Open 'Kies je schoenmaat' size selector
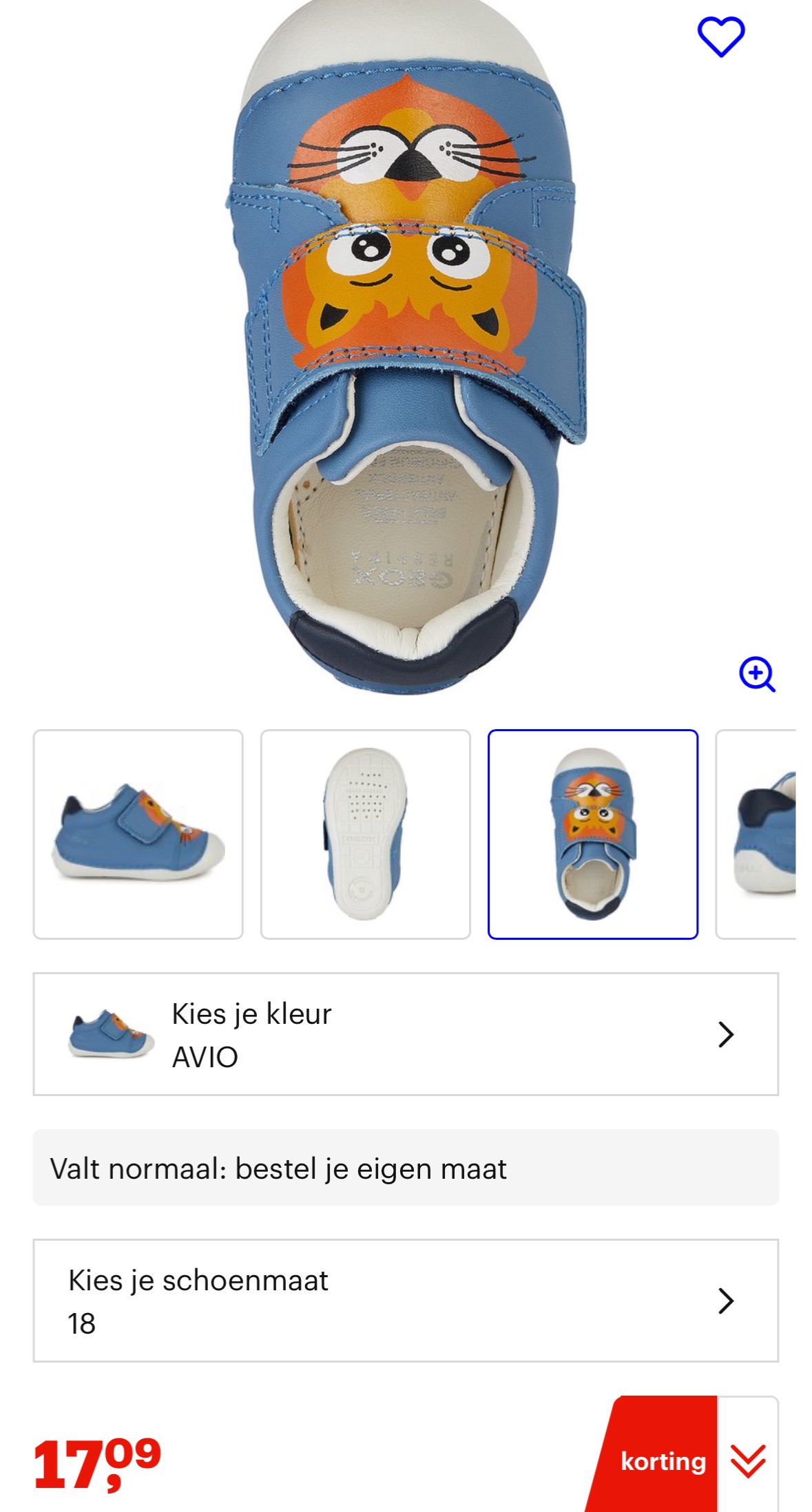Screen dimensions: 812x1512 click(x=406, y=1301)
